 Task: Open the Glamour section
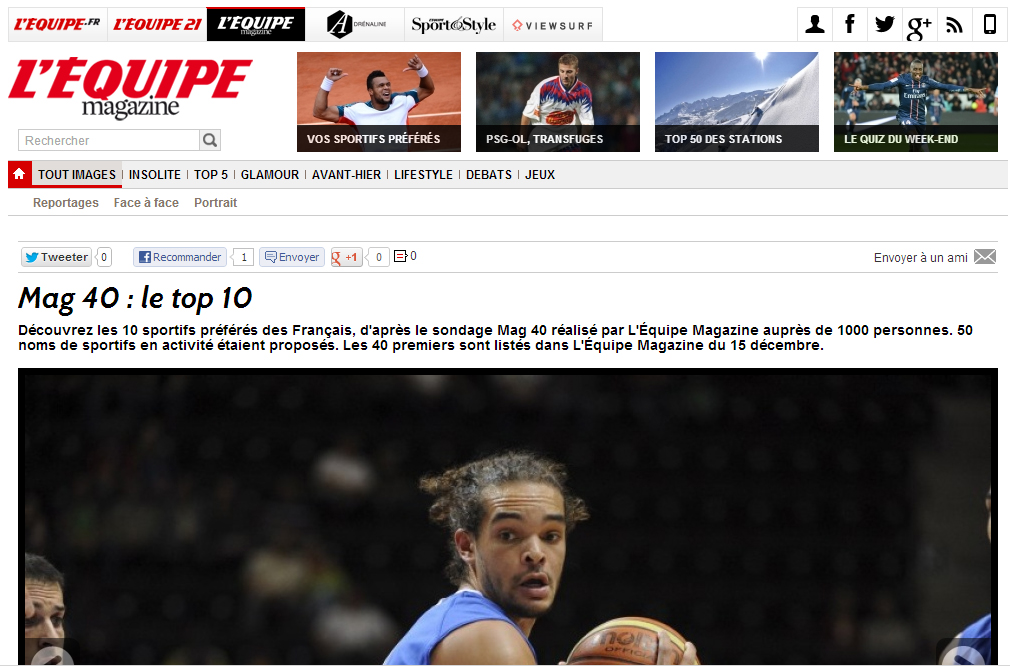pyautogui.click(x=270, y=174)
